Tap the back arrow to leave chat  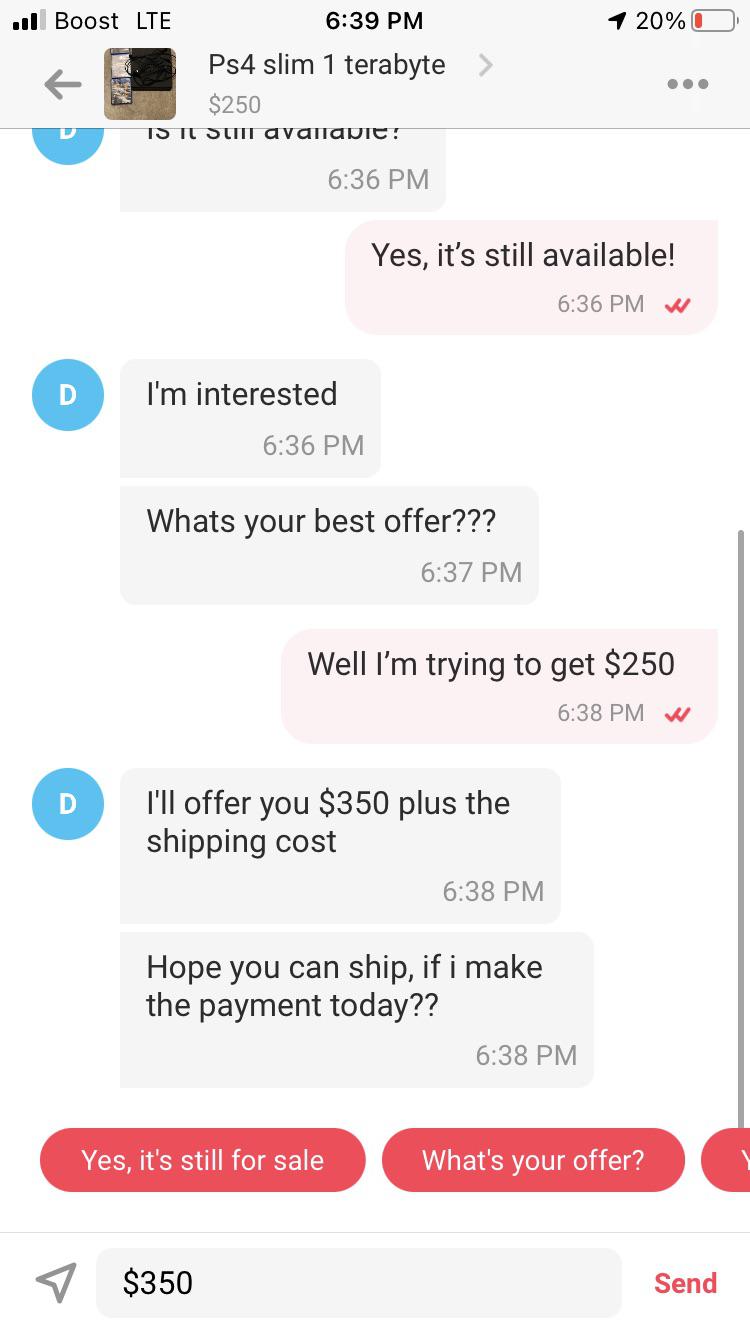pyautogui.click(x=62, y=84)
